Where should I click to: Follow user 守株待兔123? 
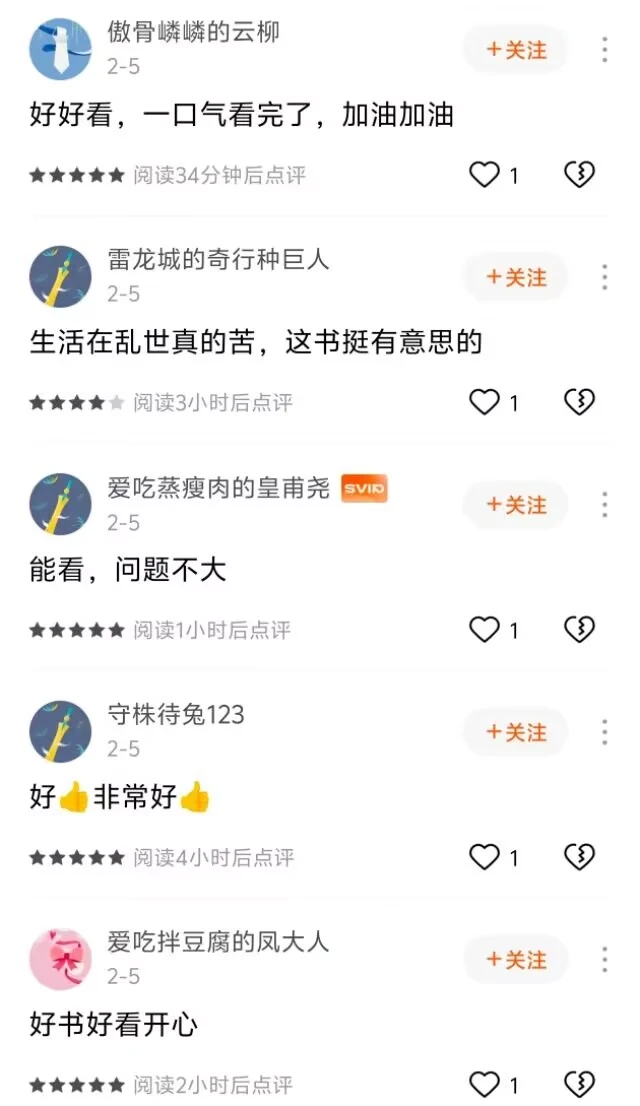pyautogui.click(x=515, y=733)
